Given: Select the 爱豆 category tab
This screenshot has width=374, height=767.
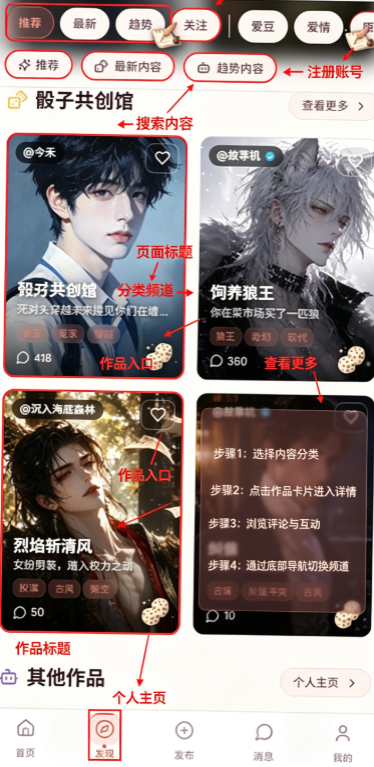Looking at the screenshot, I should (x=263, y=26).
